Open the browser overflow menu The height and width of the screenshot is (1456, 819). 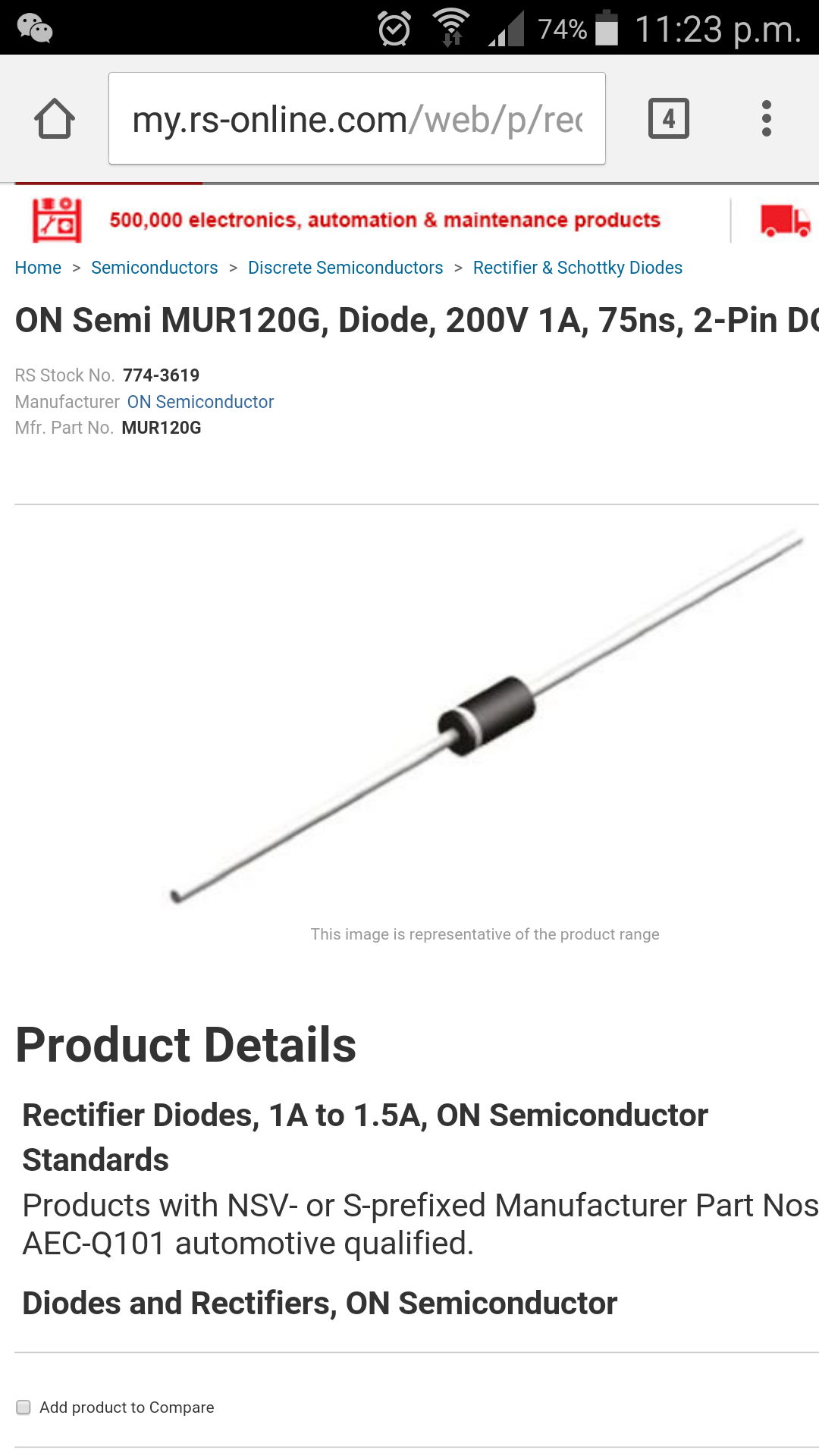click(767, 119)
